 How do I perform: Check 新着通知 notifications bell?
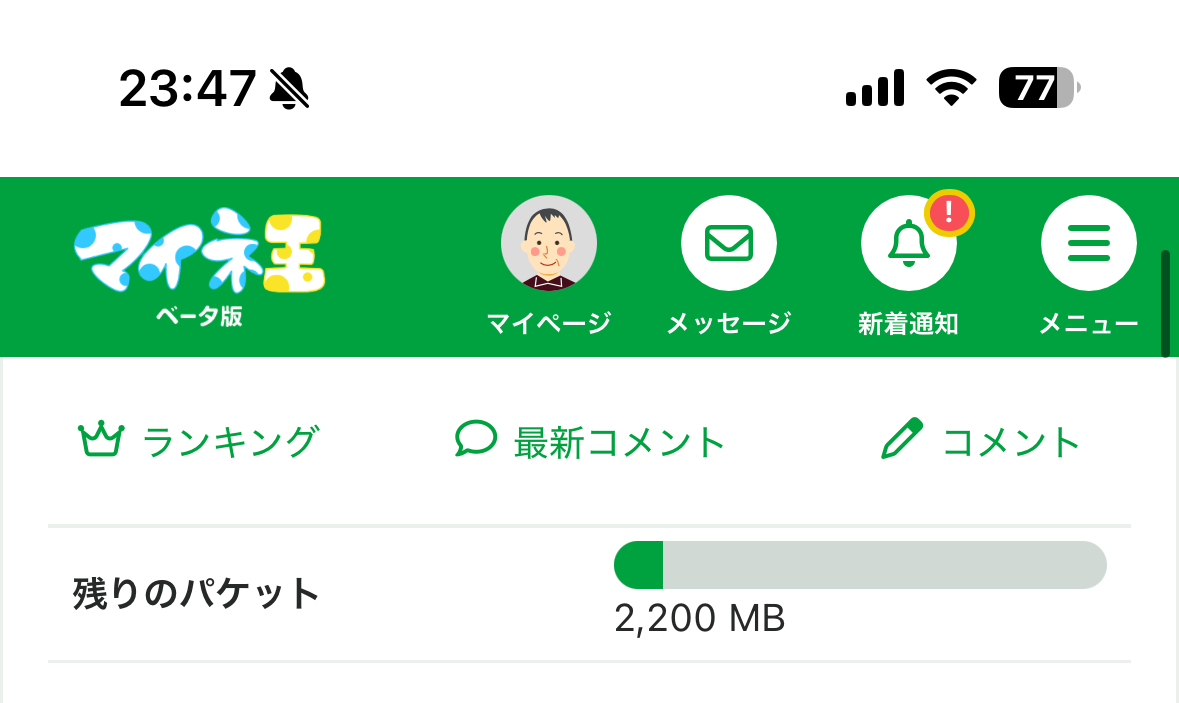[908, 244]
